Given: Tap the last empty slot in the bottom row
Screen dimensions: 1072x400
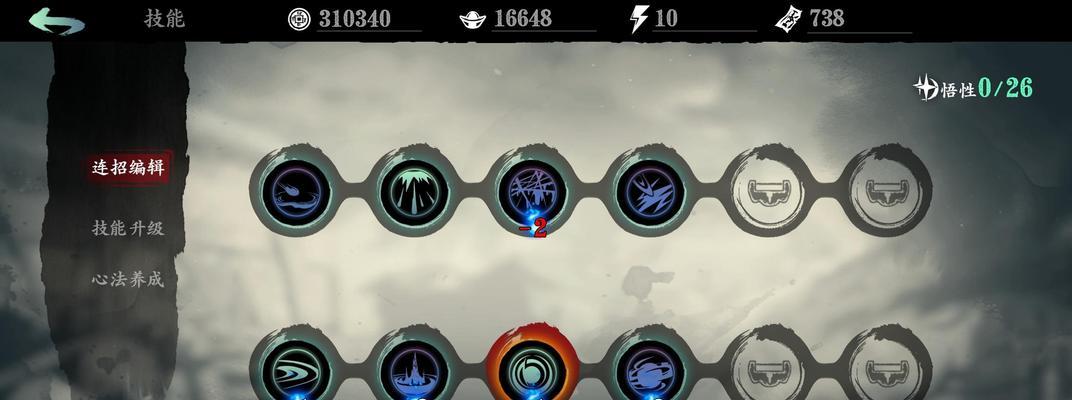Looking at the screenshot, I should click(886, 370).
